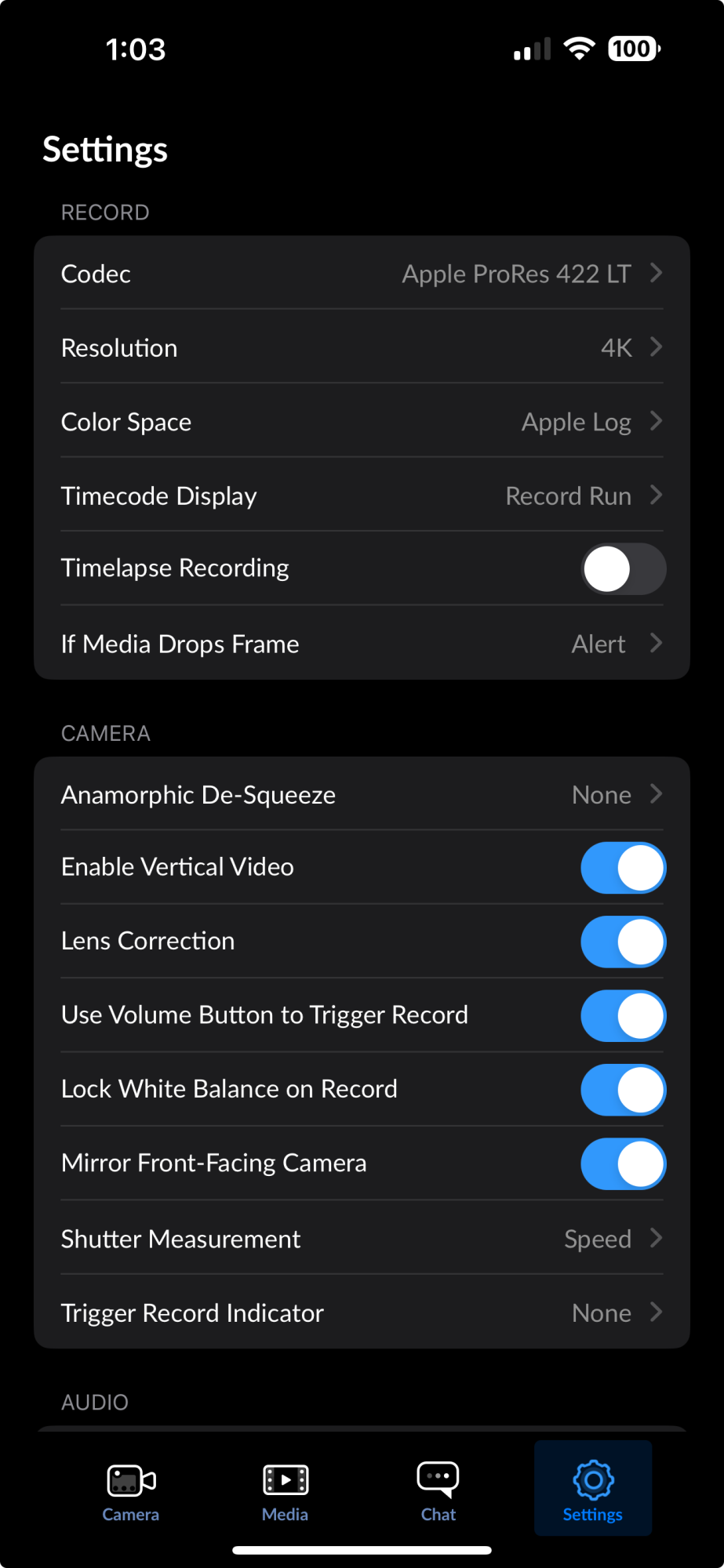Open Trigger Record Indicator options
The image size is (724, 1568).
tap(362, 1312)
